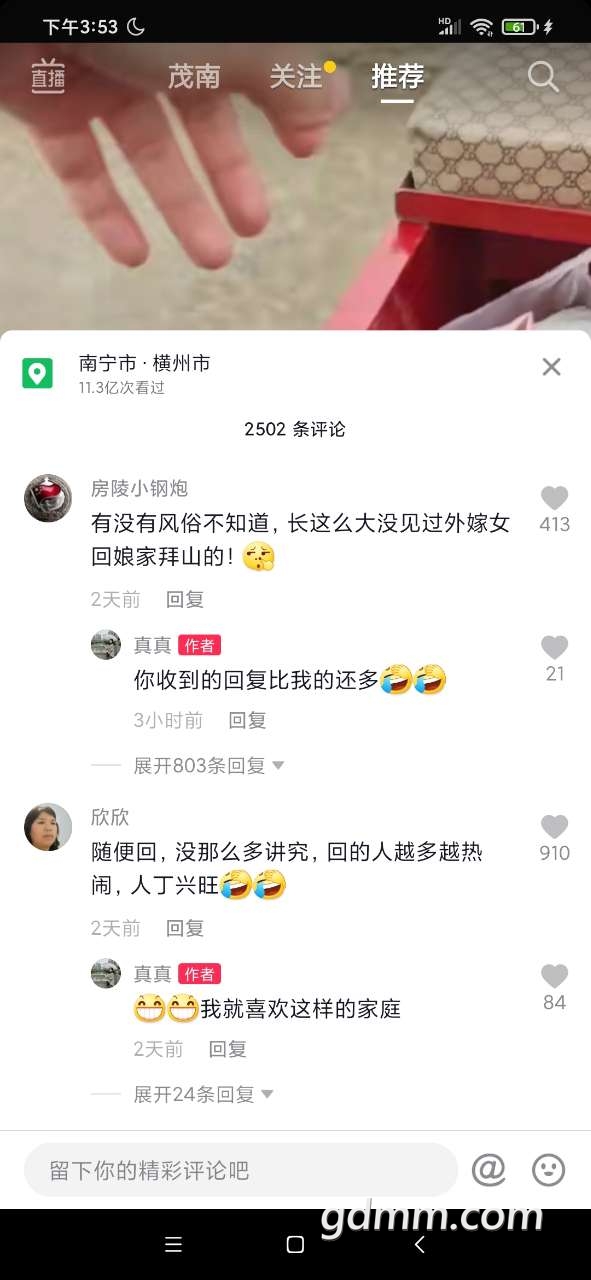Reply to 房陵小钢炮's comment
This screenshot has width=591, height=1280.
click(185, 599)
